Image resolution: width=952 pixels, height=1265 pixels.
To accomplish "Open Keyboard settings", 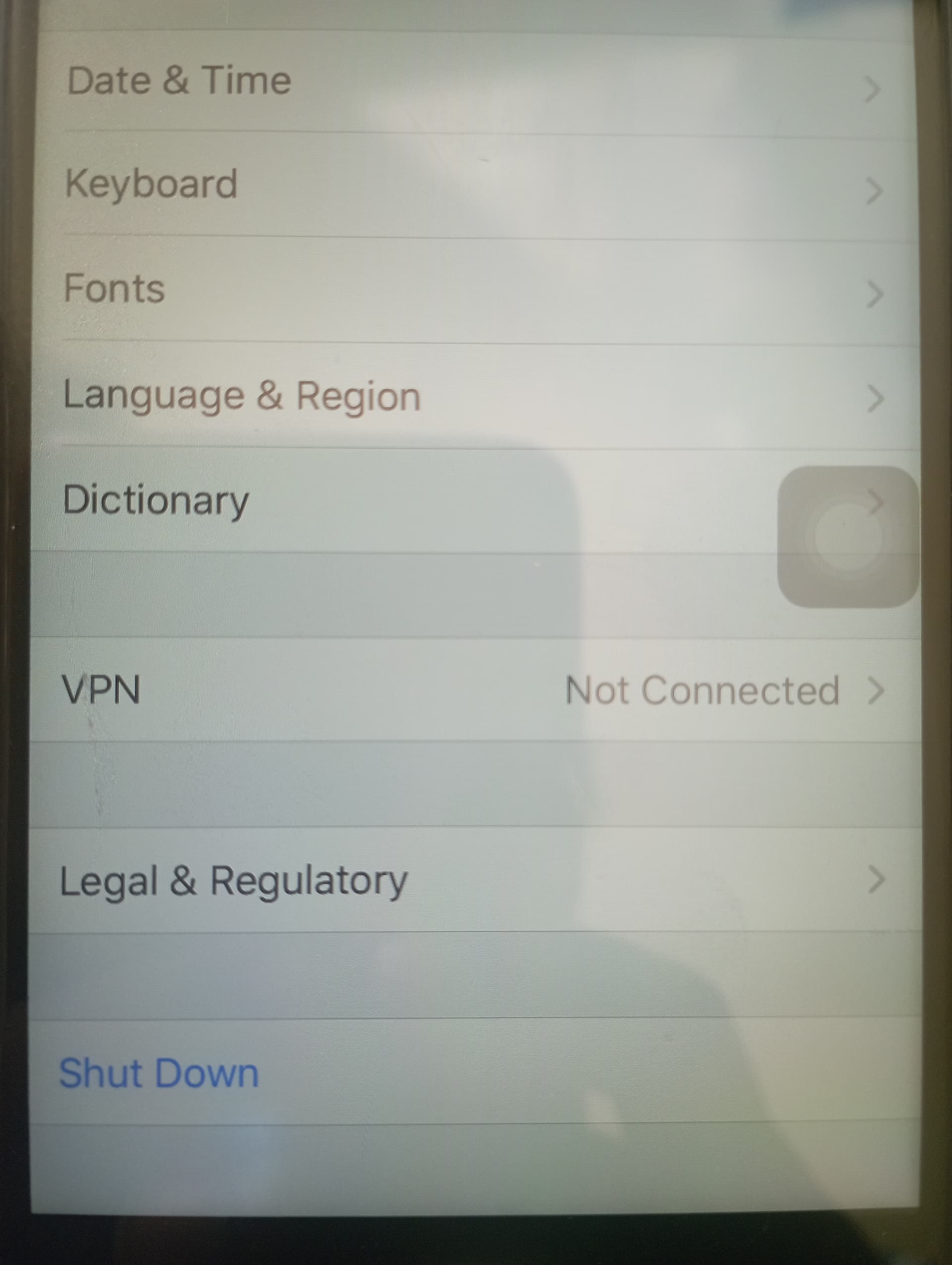I will point(152,184).
